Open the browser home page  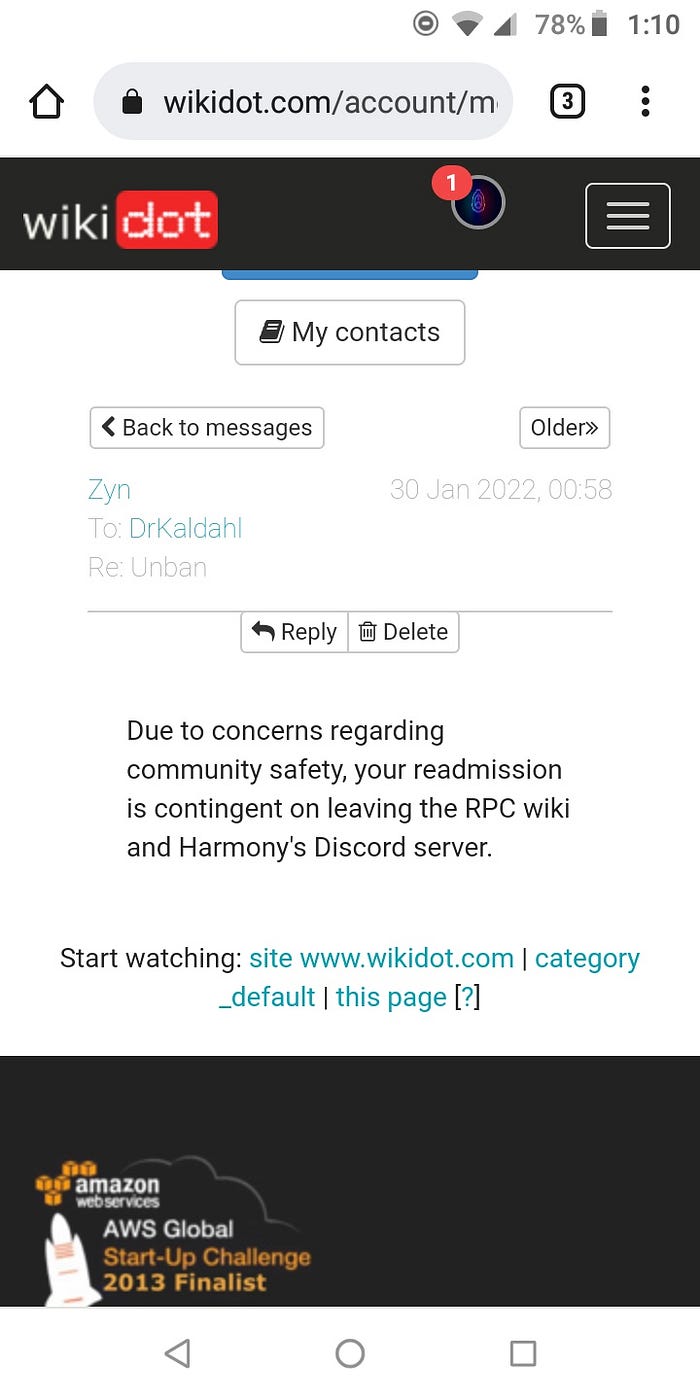click(x=47, y=102)
